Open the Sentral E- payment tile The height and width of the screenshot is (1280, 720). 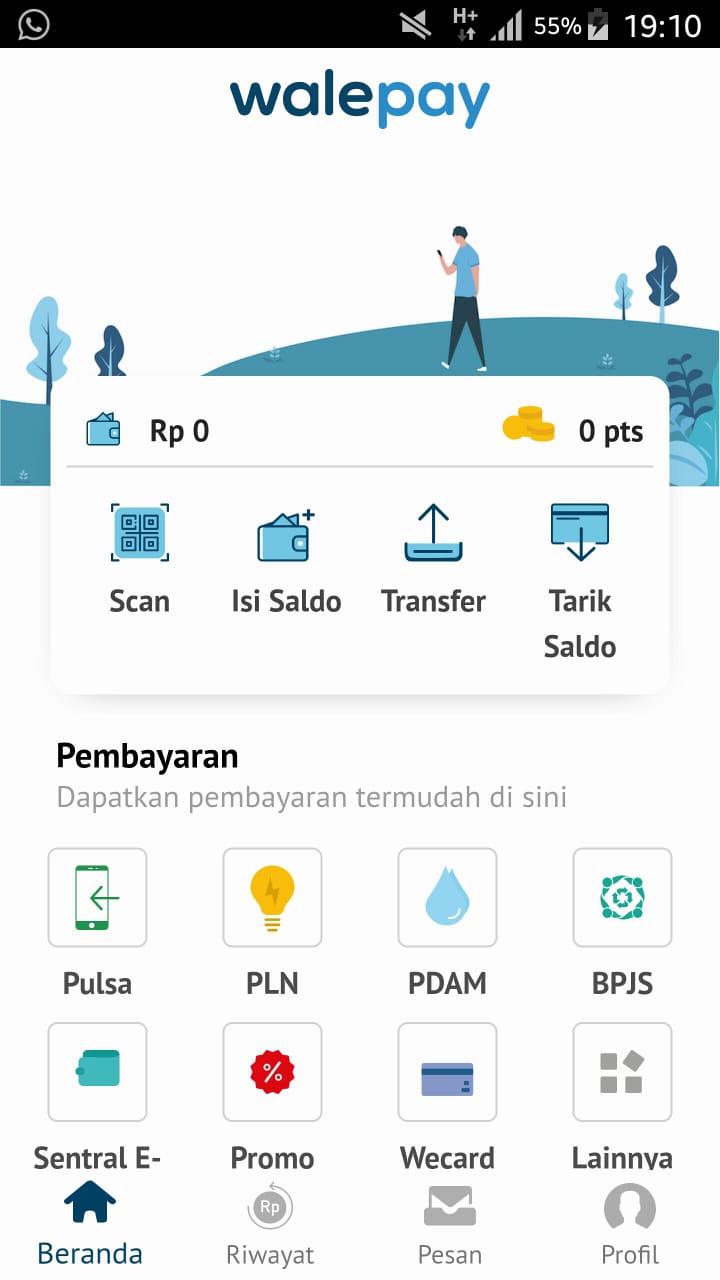[x=97, y=1072]
